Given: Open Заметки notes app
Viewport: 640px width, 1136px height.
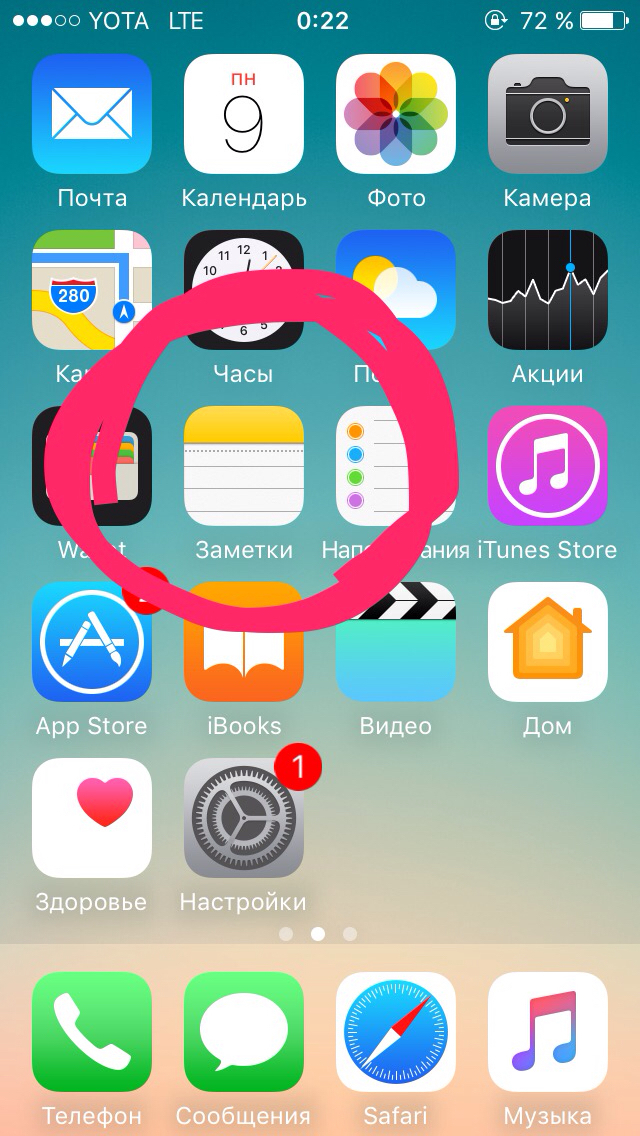Looking at the screenshot, I should coord(244,466).
